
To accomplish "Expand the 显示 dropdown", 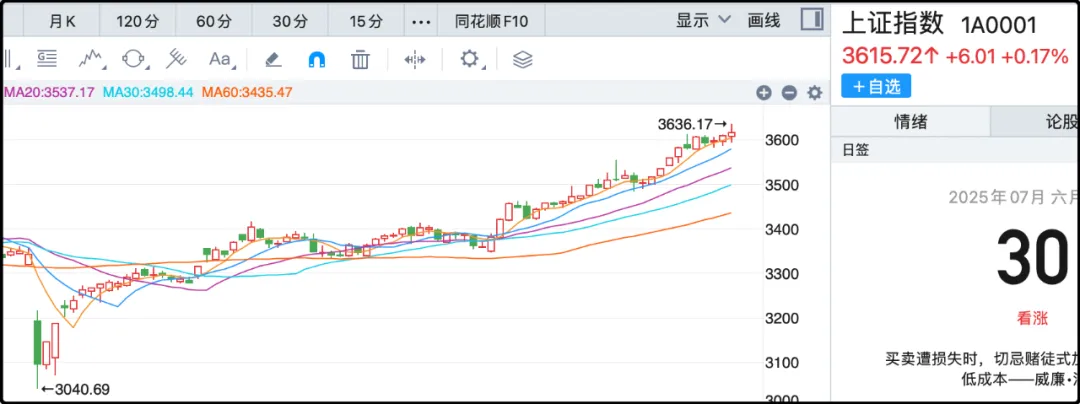I will (x=703, y=20).
